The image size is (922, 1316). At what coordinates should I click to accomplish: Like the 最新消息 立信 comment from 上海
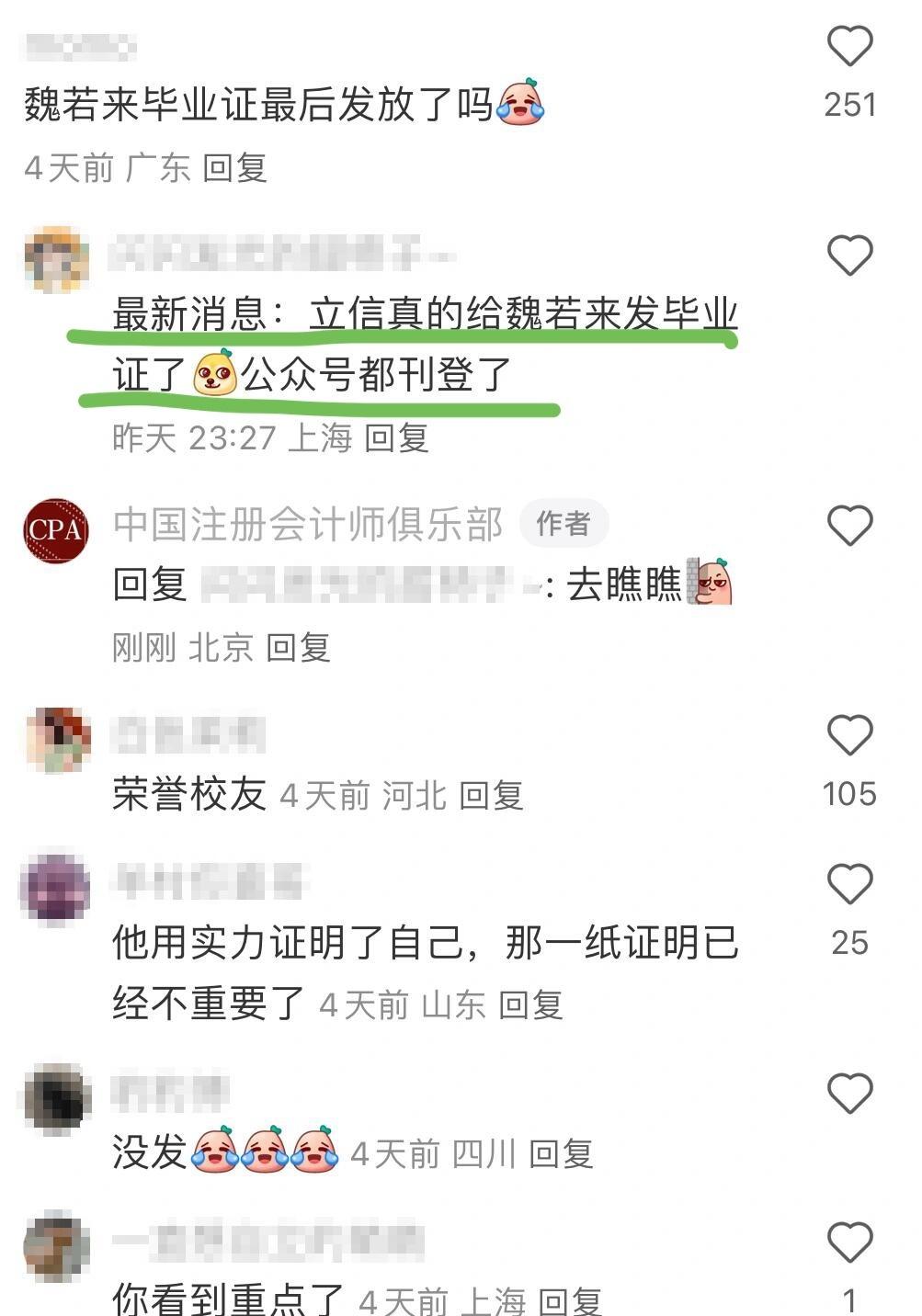[849, 255]
